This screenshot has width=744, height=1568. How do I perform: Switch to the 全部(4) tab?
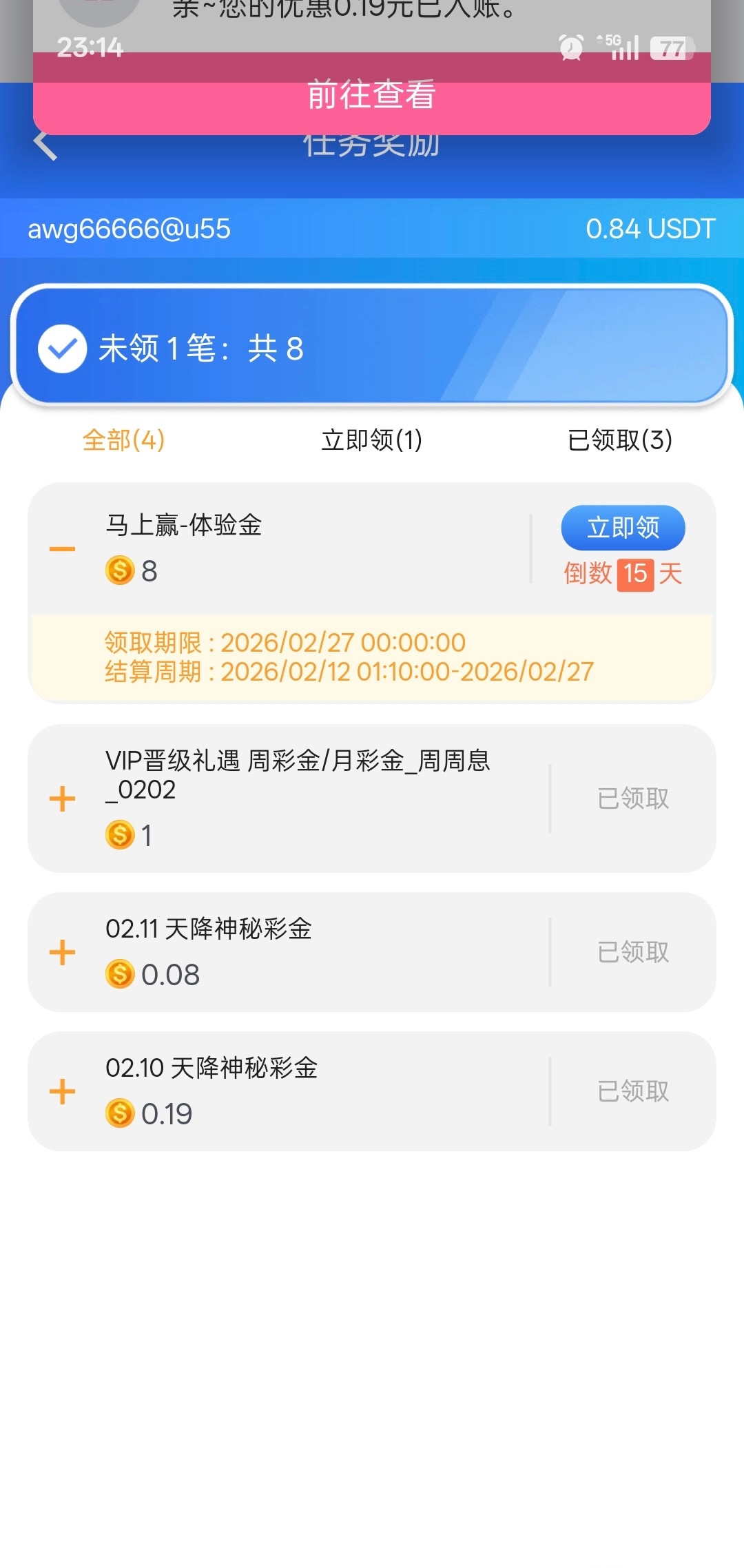(x=124, y=440)
